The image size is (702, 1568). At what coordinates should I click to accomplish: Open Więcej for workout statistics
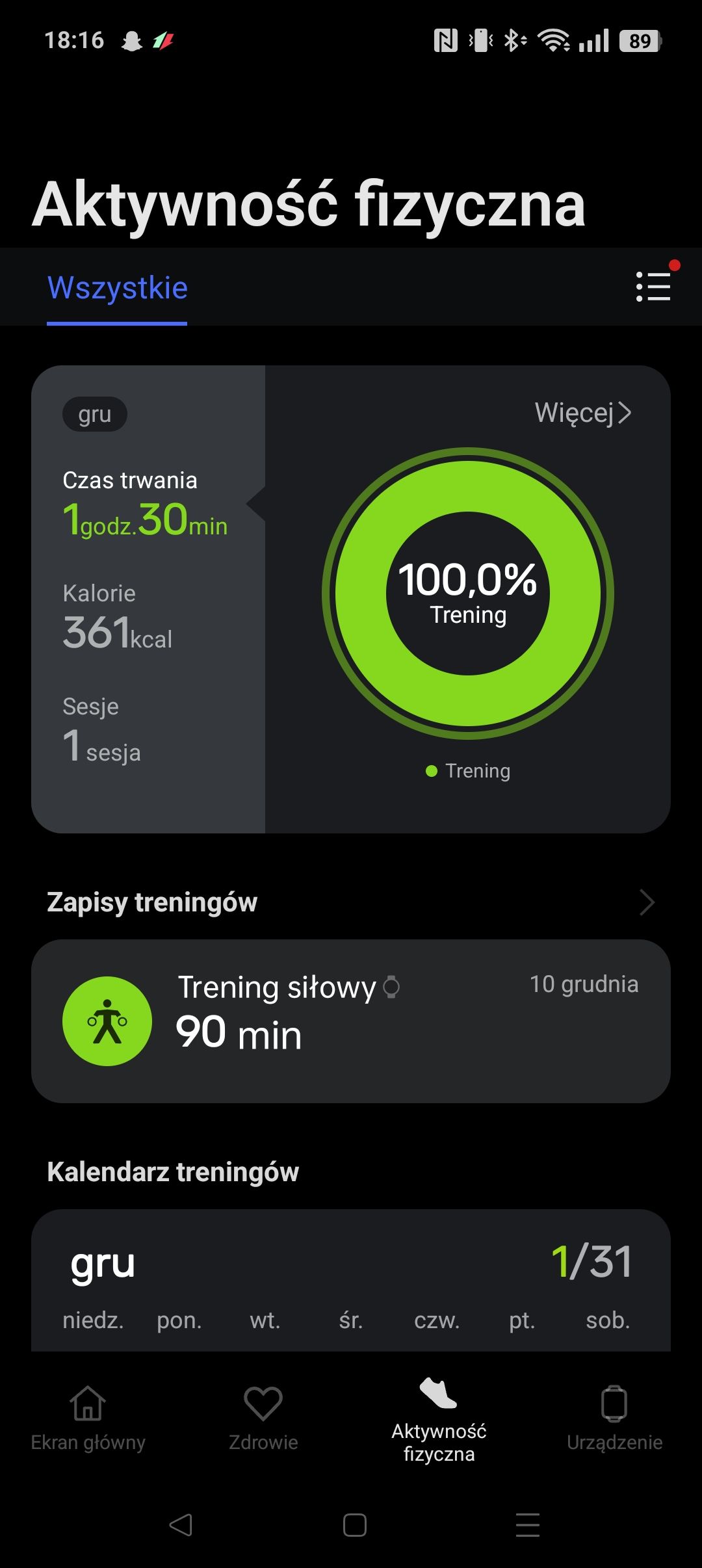pos(582,413)
